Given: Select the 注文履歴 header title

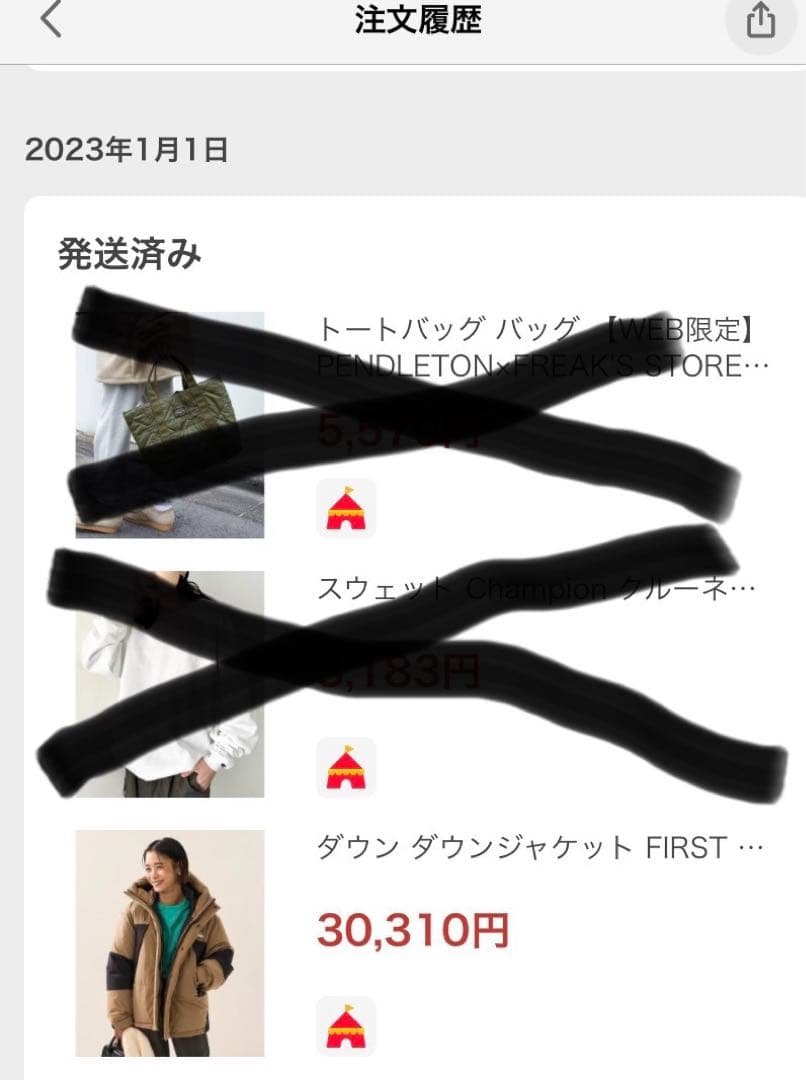Looking at the screenshot, I should (x=416, y=22).
